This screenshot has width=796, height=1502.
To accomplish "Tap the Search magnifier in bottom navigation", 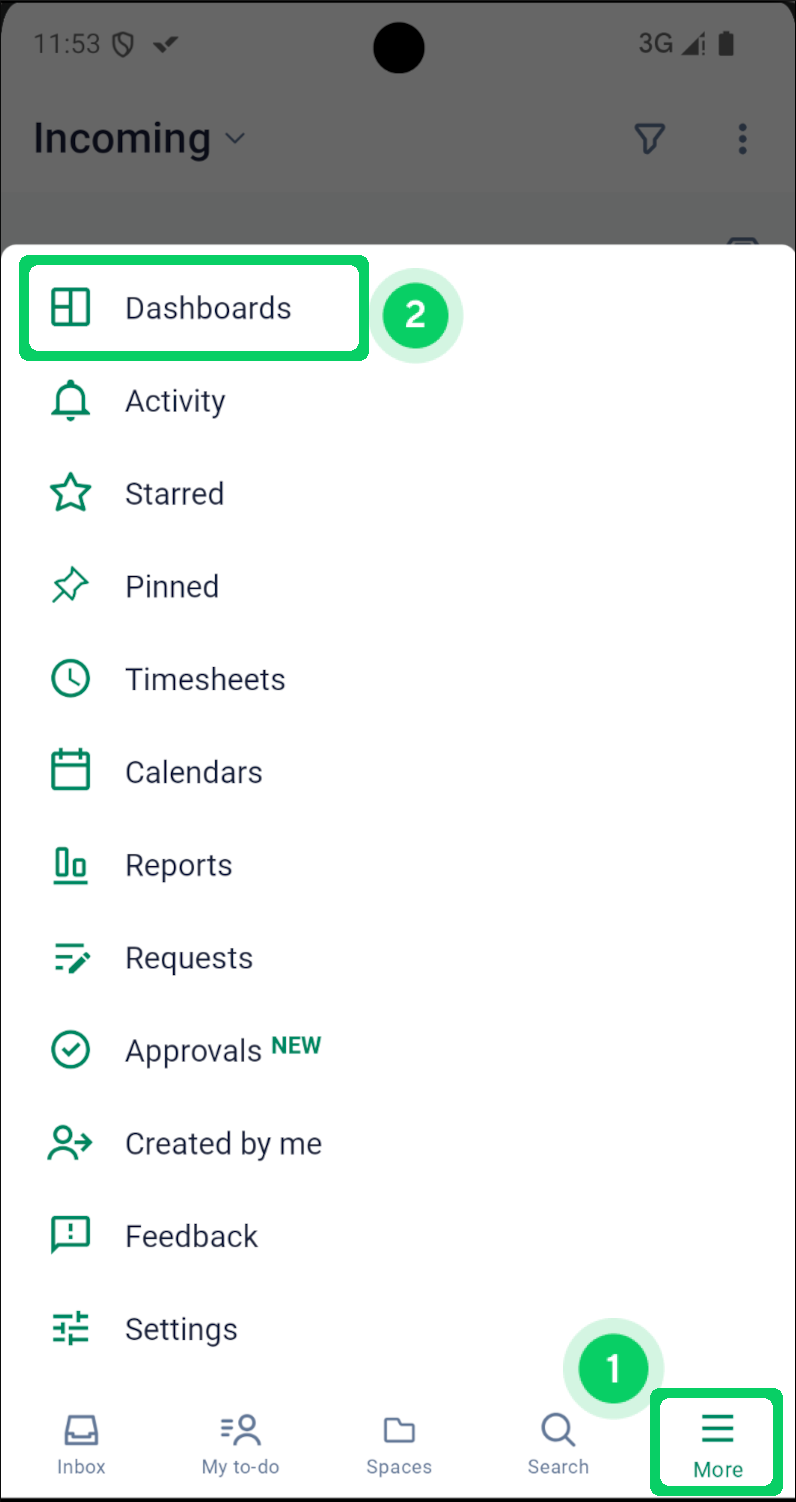I will tap(557, 1443).
